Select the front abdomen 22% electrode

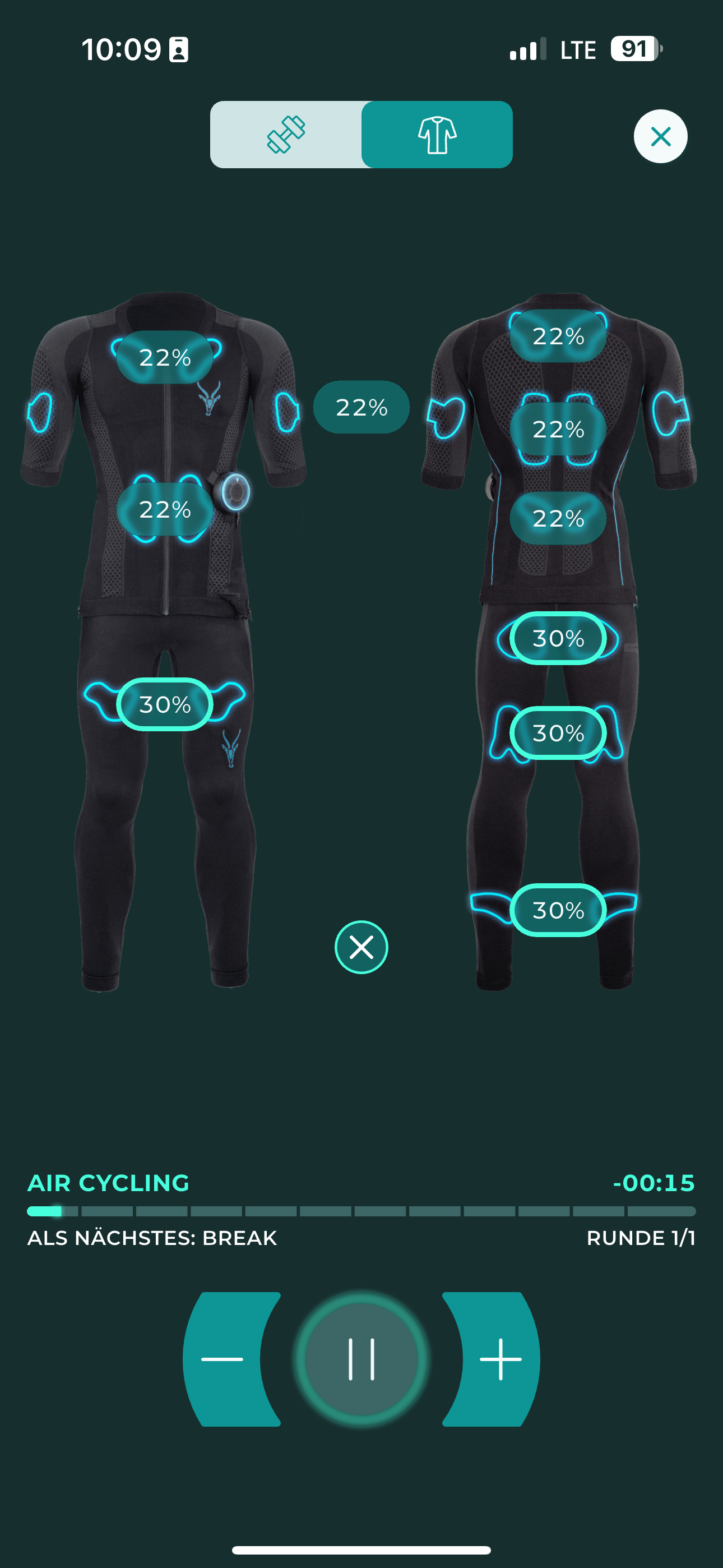[x=165, y=509]
